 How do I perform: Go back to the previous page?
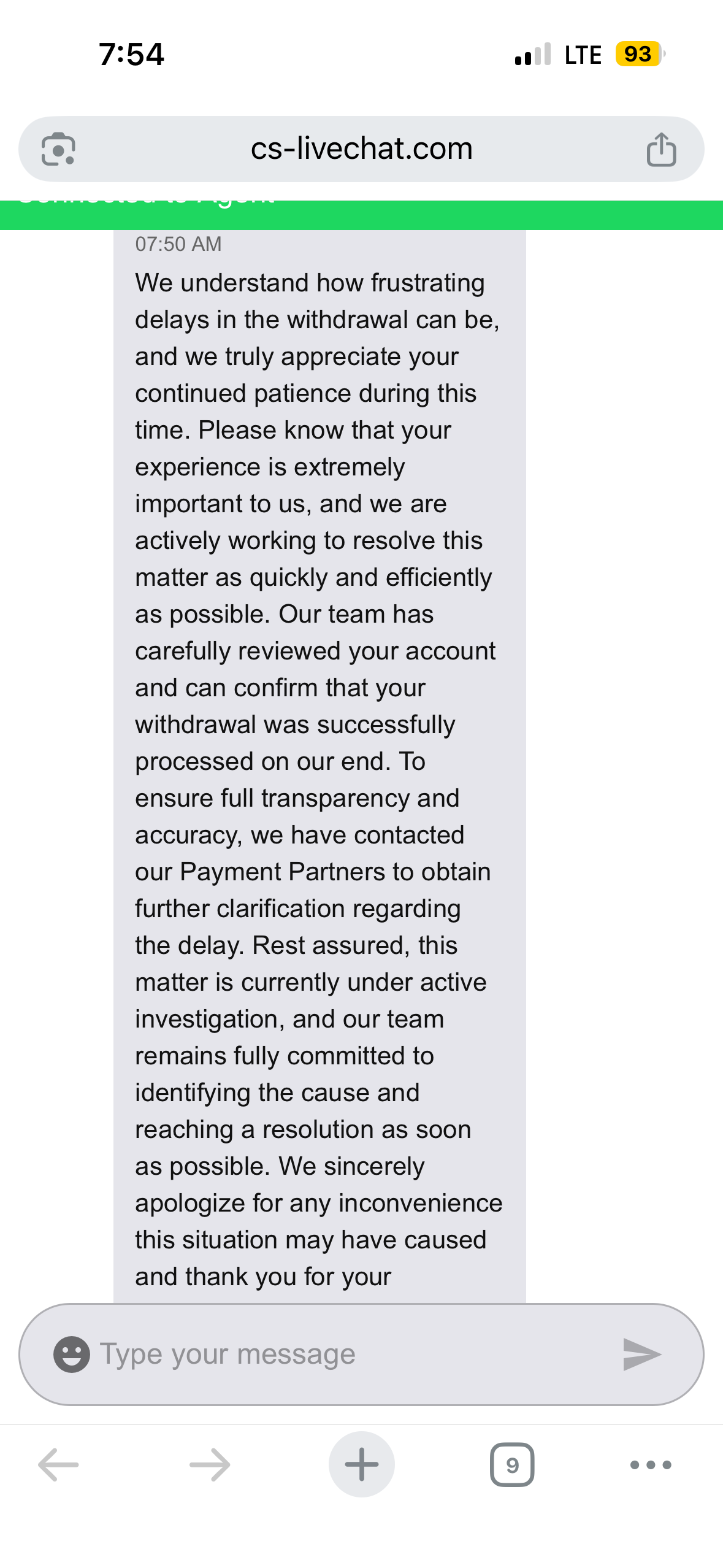[59, 1465]
